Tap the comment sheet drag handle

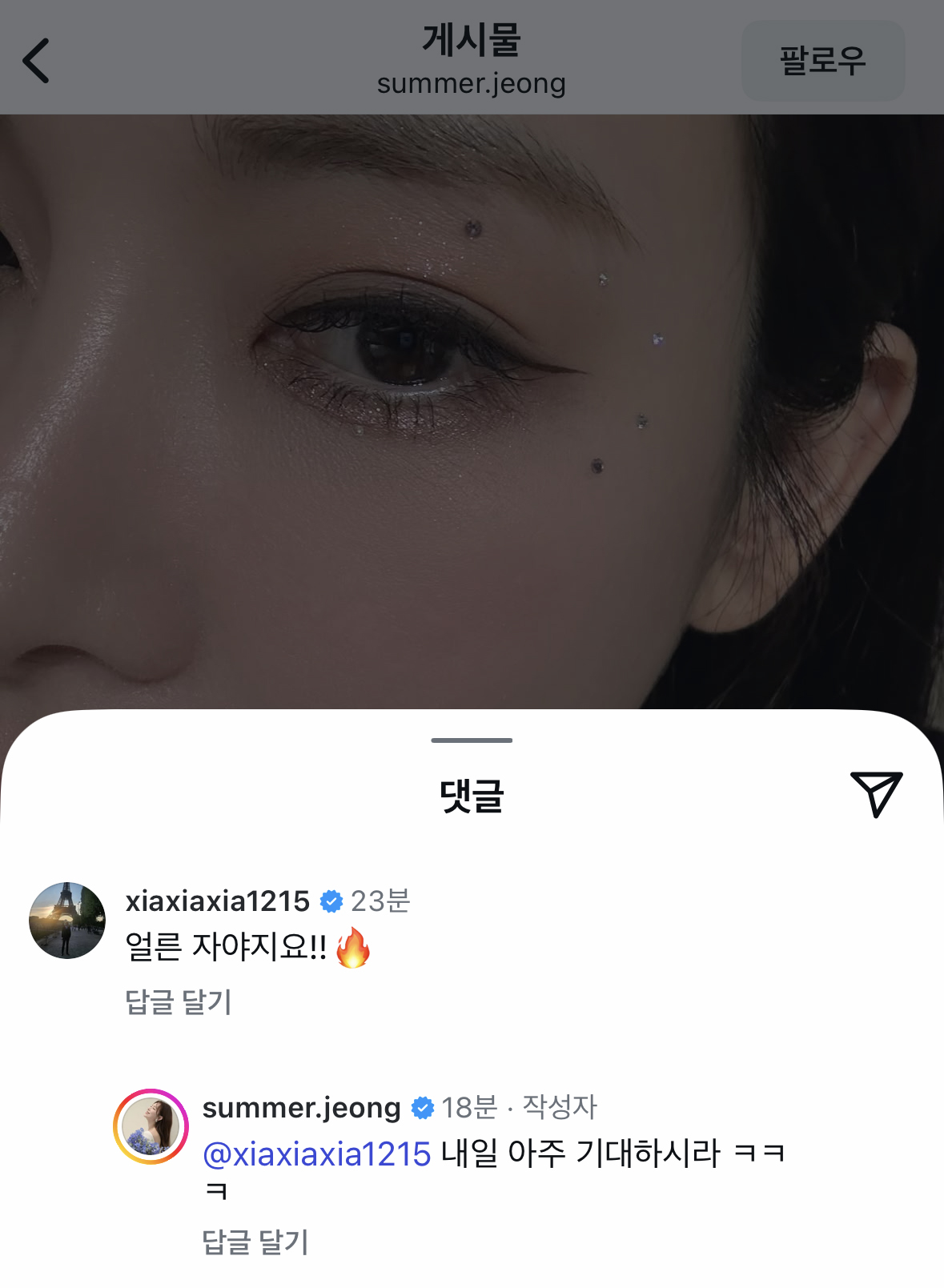tap(472, 740)
